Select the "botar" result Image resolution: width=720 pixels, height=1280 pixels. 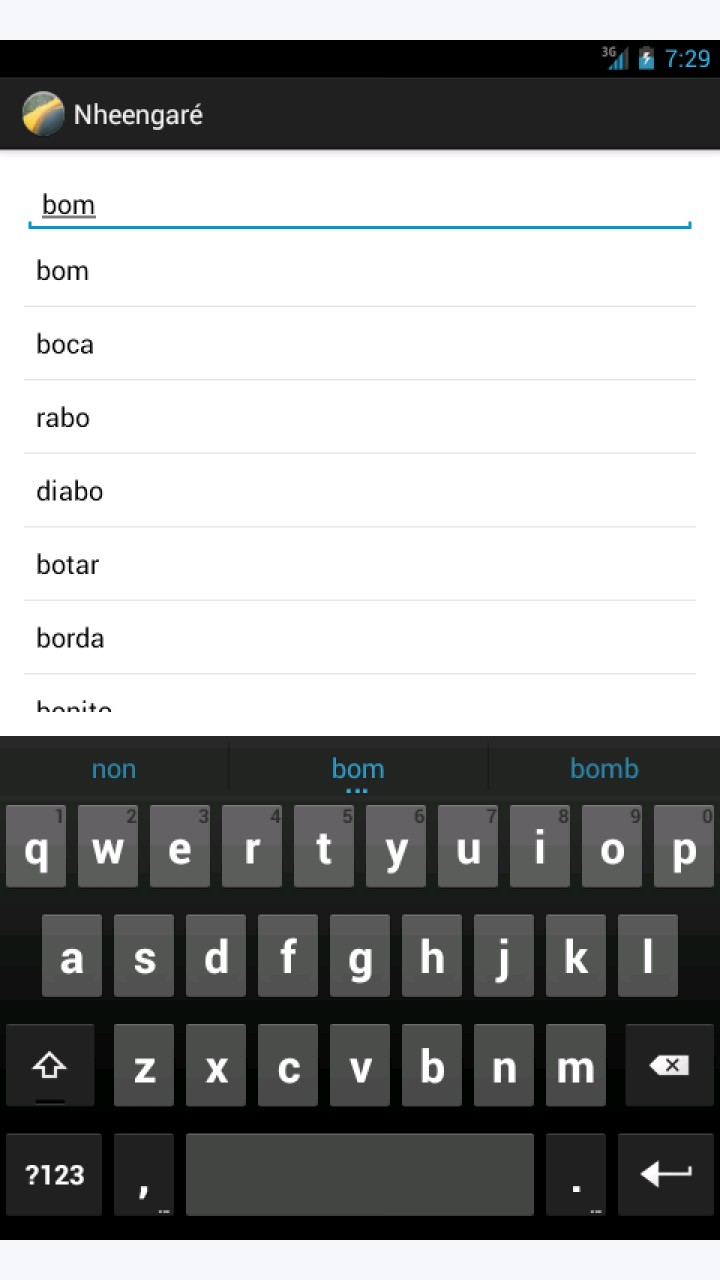[x=360, y=564]
